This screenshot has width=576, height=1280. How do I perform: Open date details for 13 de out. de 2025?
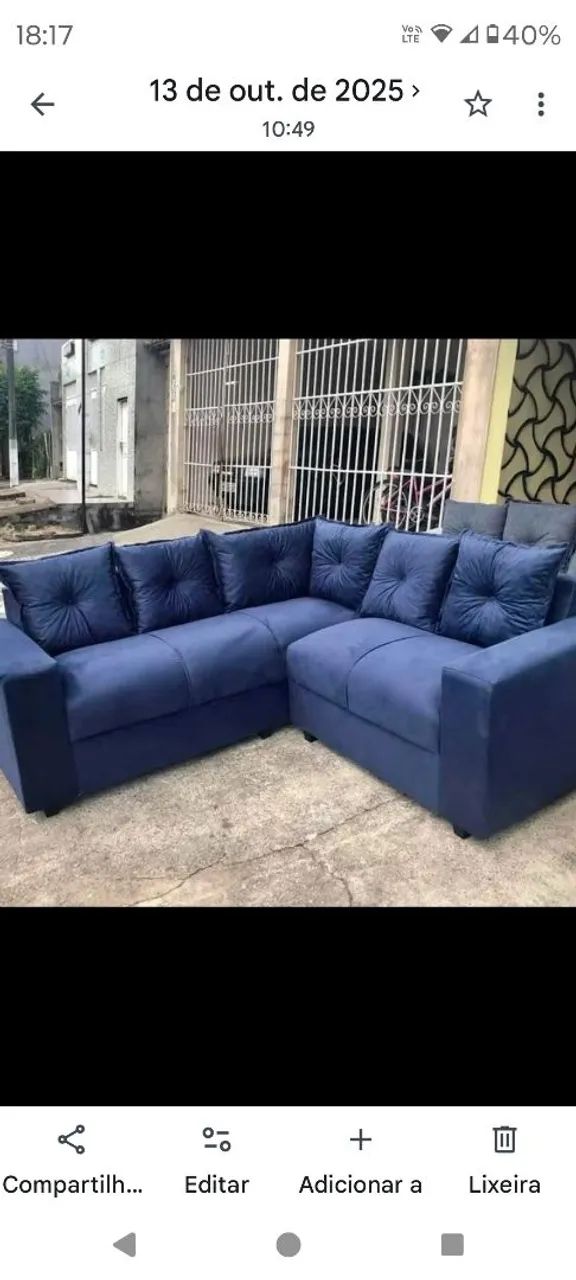pos(285,104)
